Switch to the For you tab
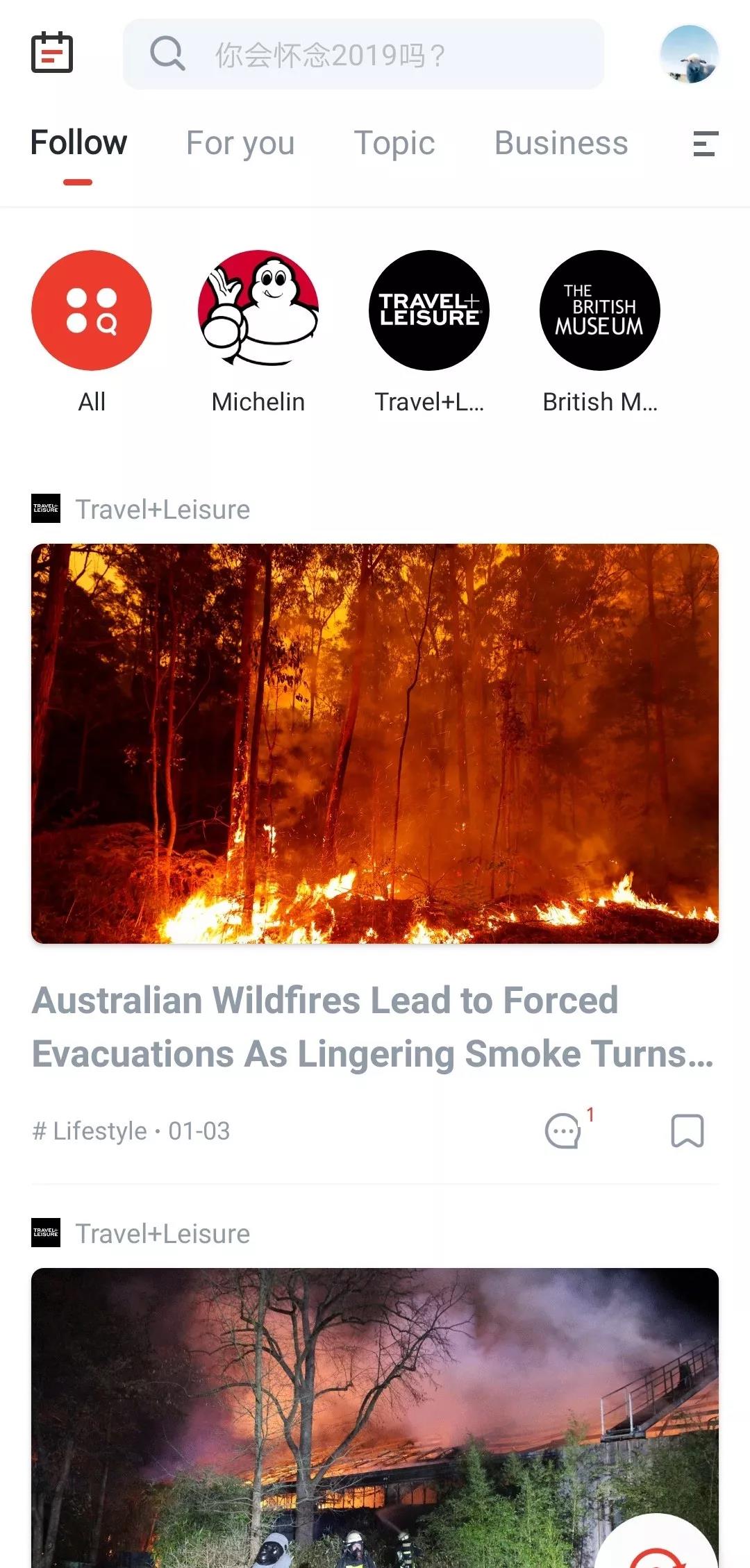 click(x=240, y=143)
